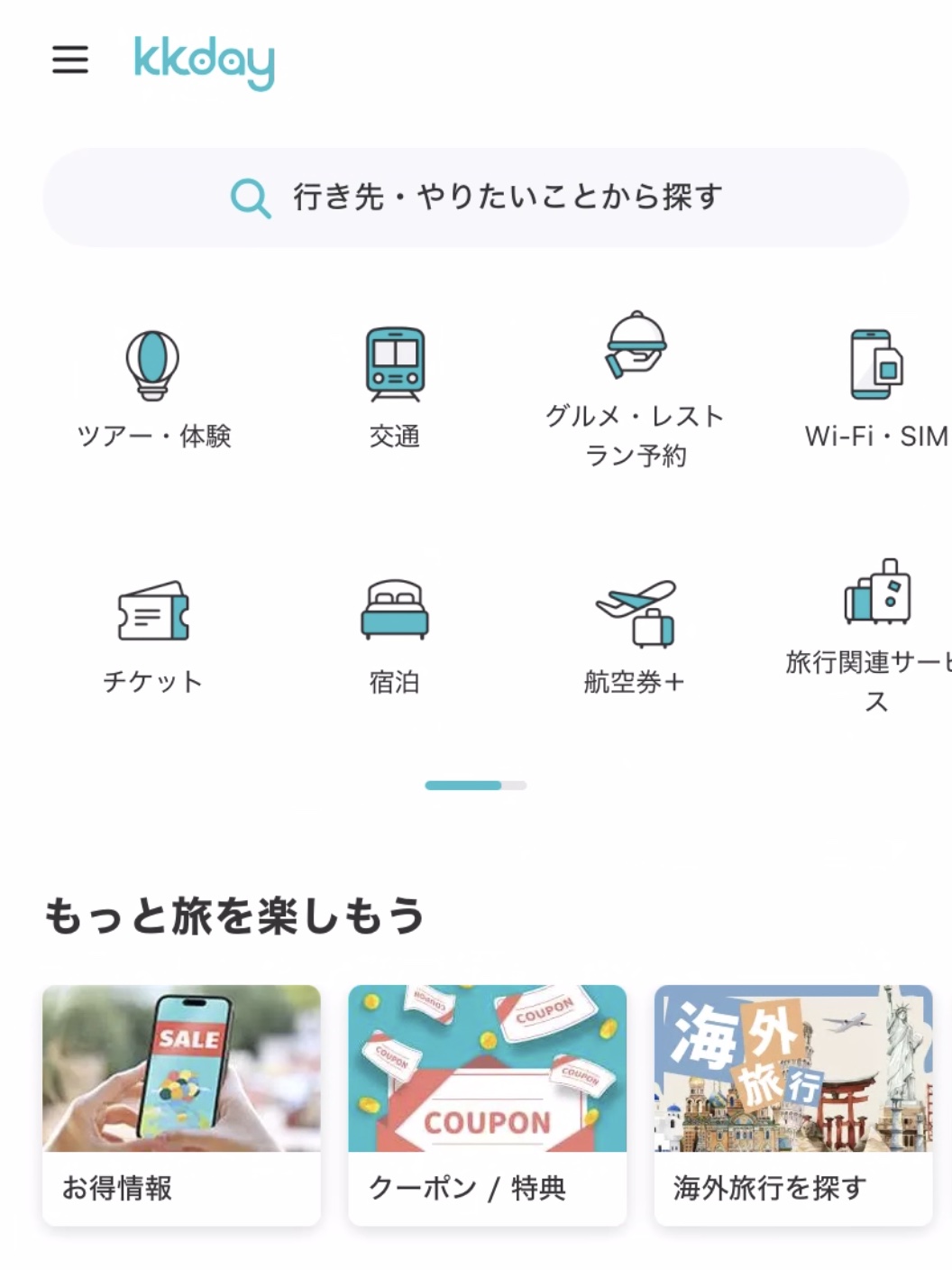This screenshot has width=952, height=1270.
Task: Open グルメ・レストラン予約 category
Action: point(636,390)
